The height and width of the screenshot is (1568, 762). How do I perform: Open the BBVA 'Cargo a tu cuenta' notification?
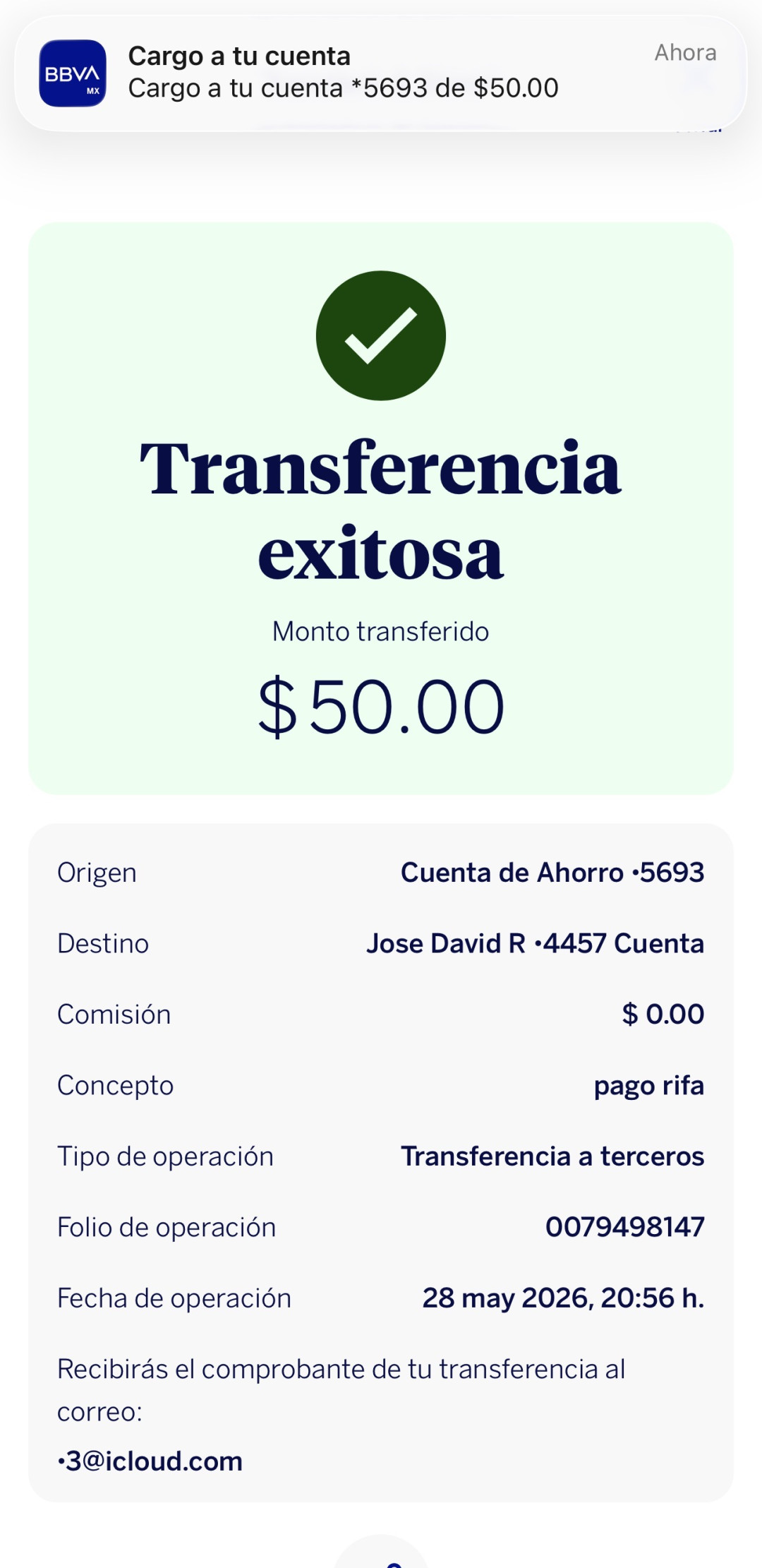pyautogui.click(x=381, y=73)
